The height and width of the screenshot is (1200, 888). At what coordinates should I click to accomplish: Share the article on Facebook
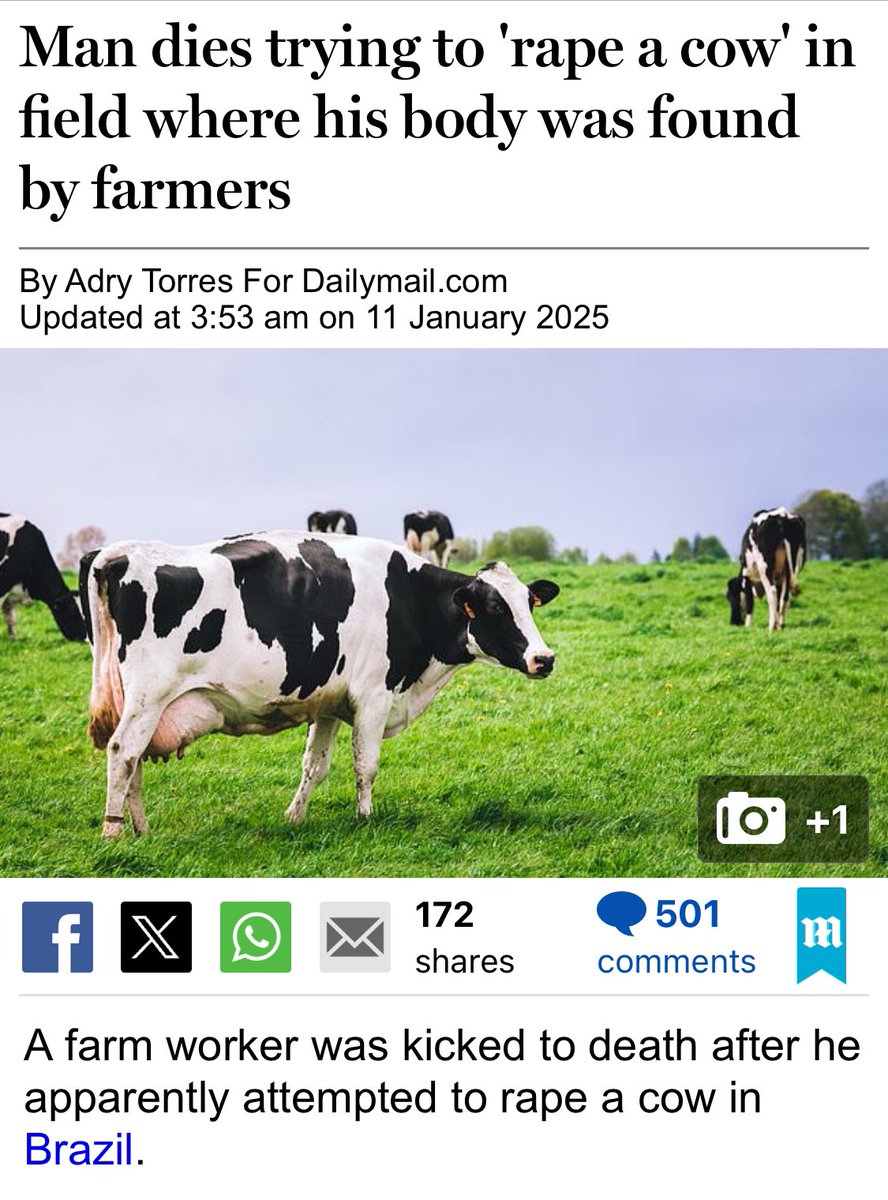[58, 937]
